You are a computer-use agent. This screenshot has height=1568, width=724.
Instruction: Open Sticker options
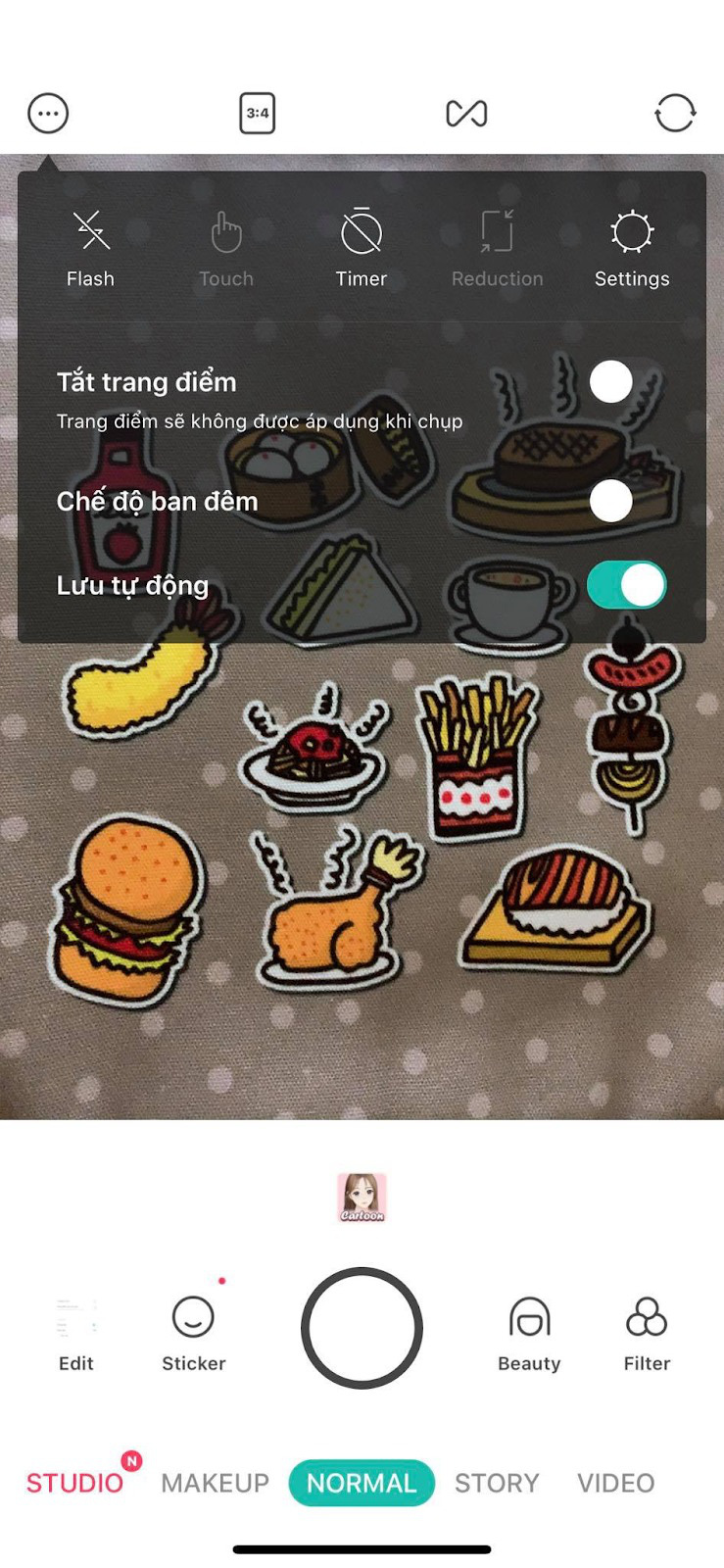(193, 1331)
